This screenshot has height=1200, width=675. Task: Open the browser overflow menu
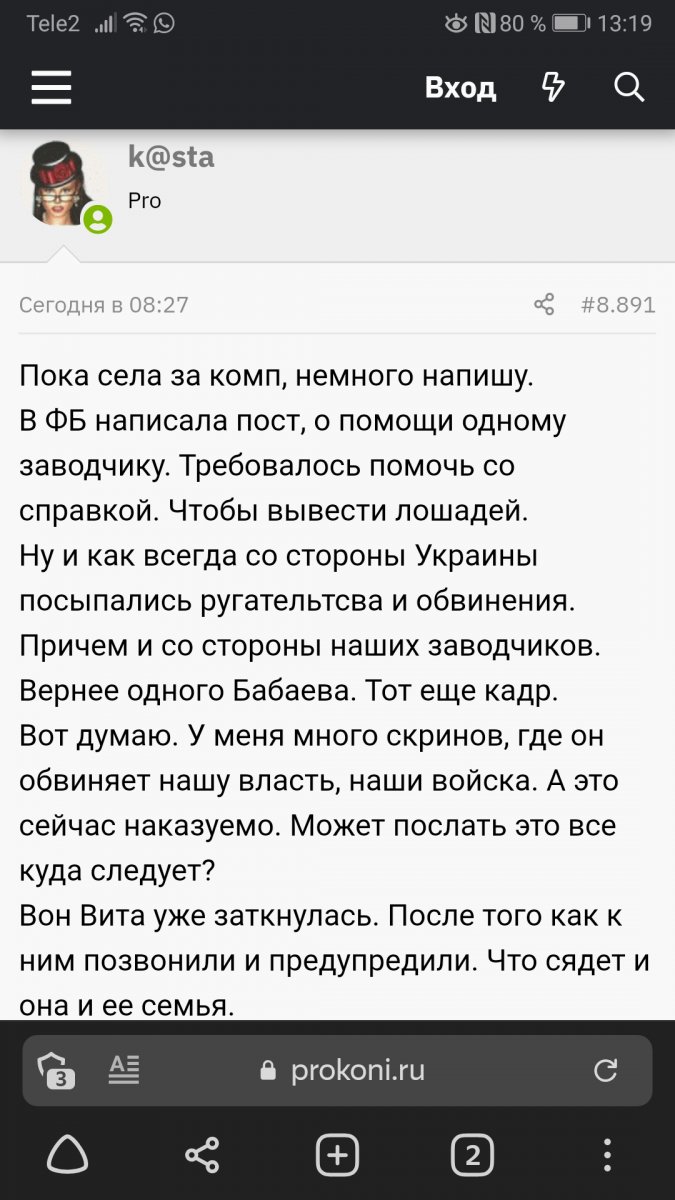(607, 1157)
